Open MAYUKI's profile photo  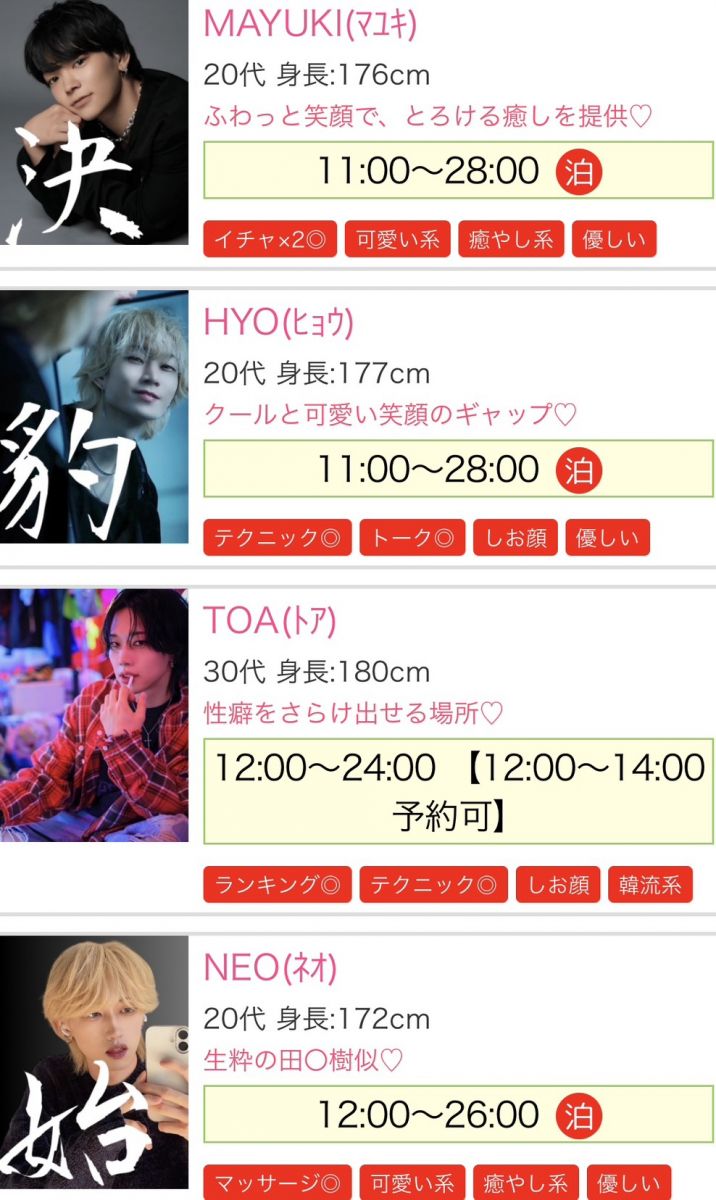(94, 122)
